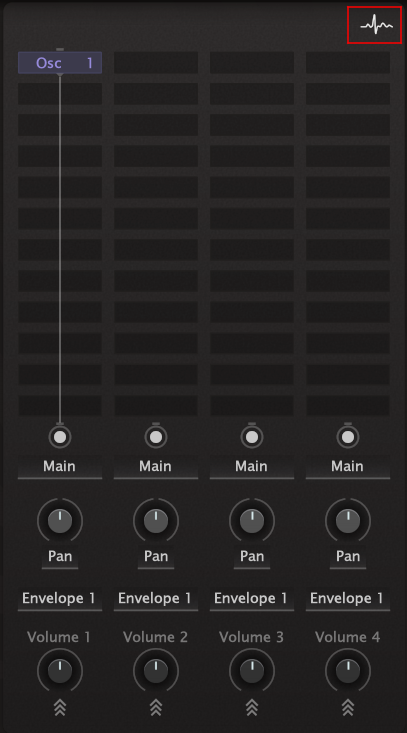Viewport: 407px width, 733px height.
Task: Tap the output jack of the first lane
Action: 60,437
